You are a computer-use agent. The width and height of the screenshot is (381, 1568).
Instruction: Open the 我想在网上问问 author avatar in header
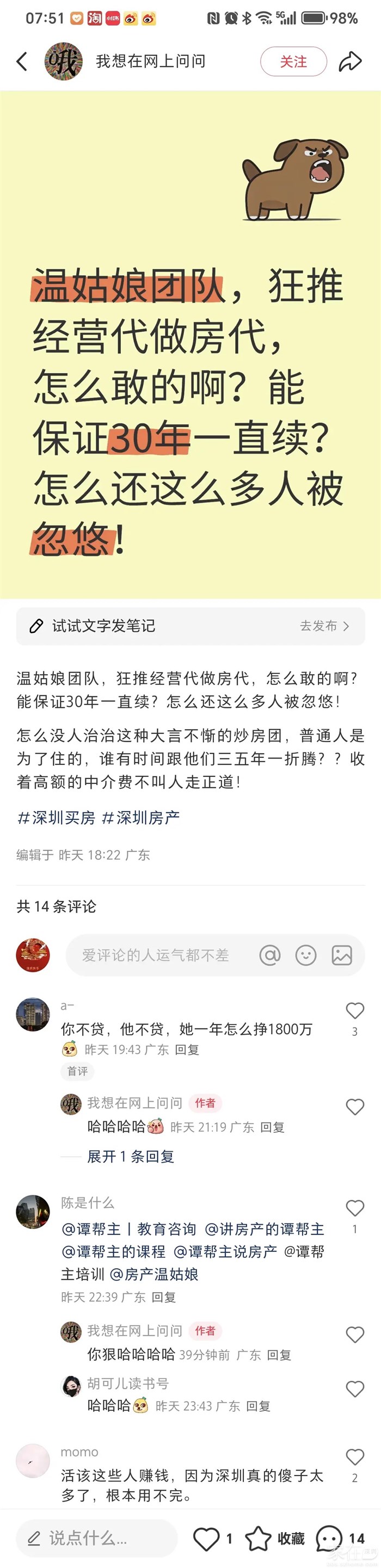tap(63, 61)
